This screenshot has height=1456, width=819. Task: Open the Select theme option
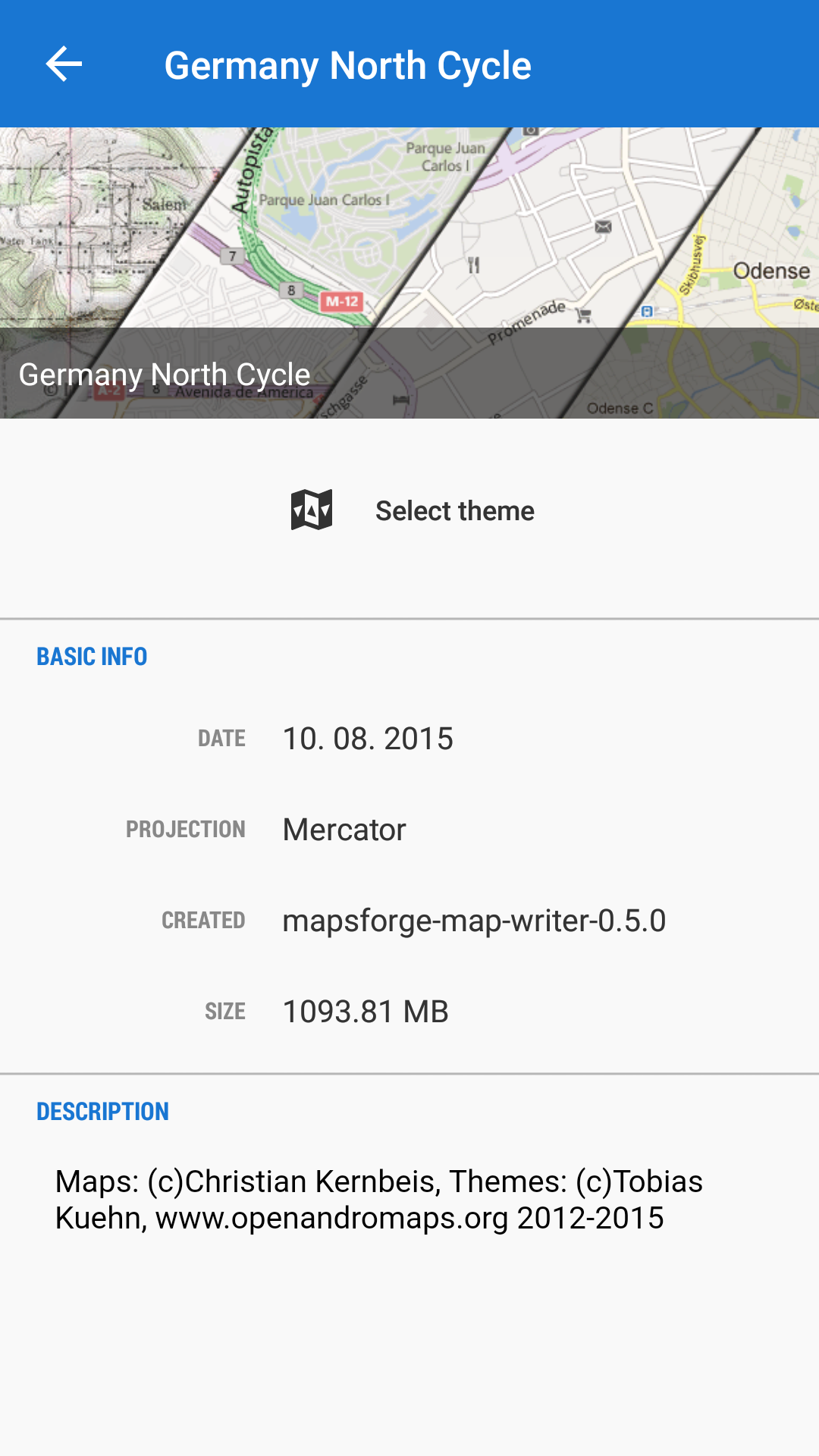pos(413,510)
